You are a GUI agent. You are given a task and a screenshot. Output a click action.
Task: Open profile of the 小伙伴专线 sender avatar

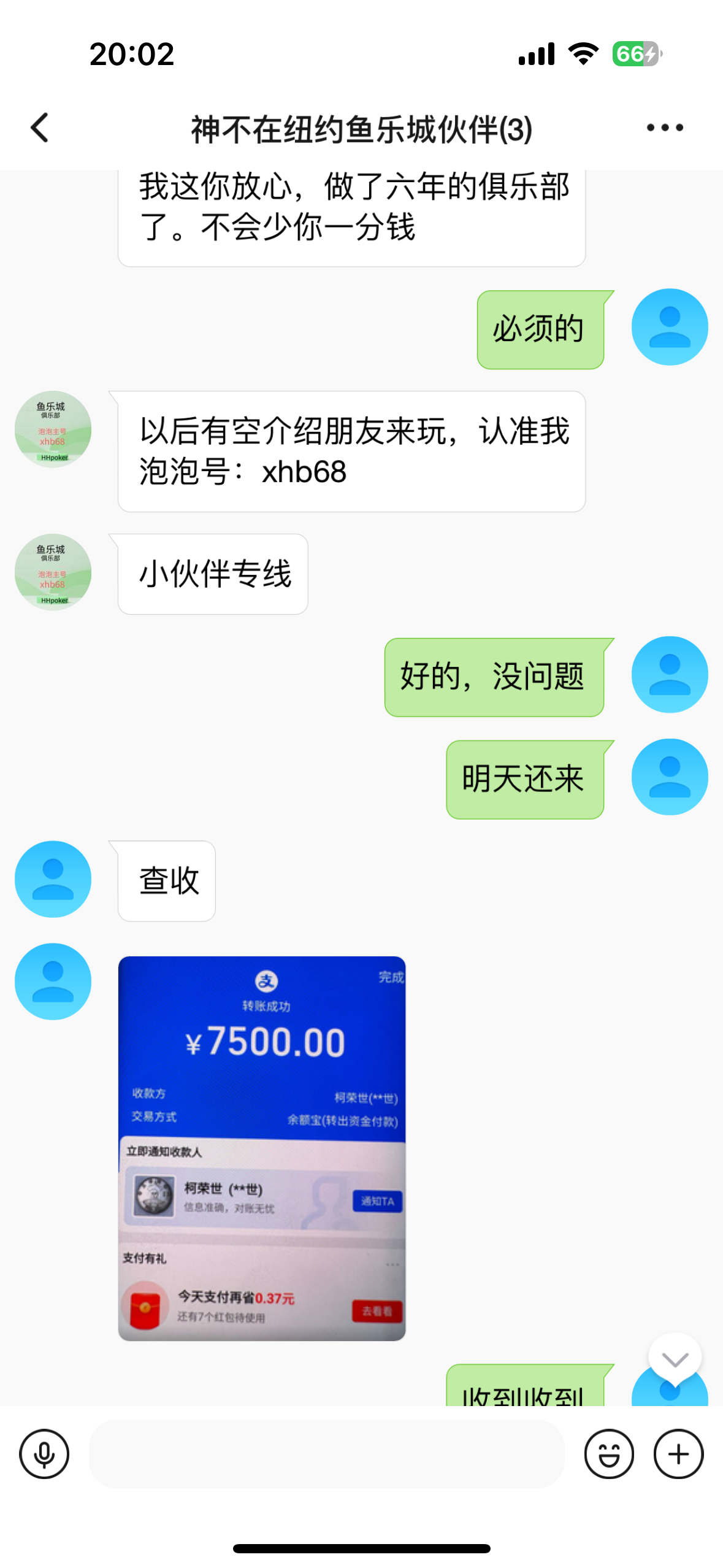(53, 572)
